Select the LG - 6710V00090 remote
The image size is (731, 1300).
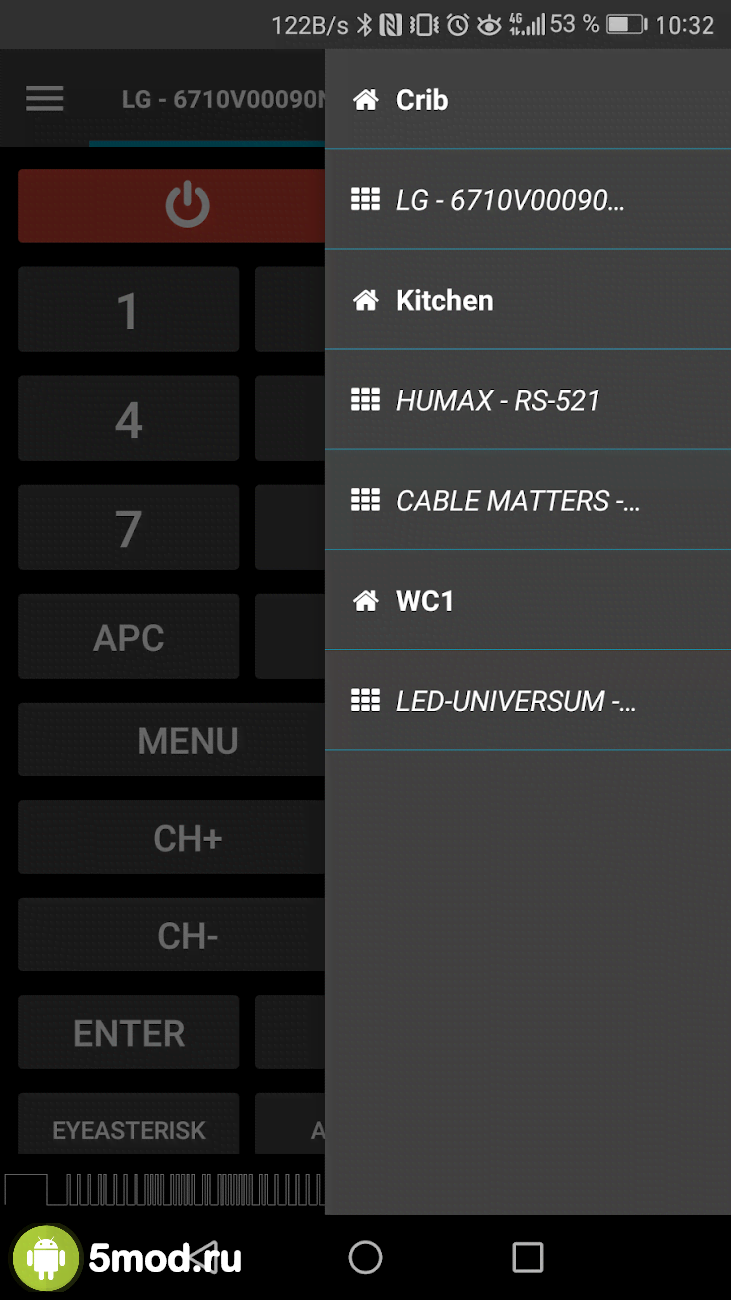[x=527, y=200]
